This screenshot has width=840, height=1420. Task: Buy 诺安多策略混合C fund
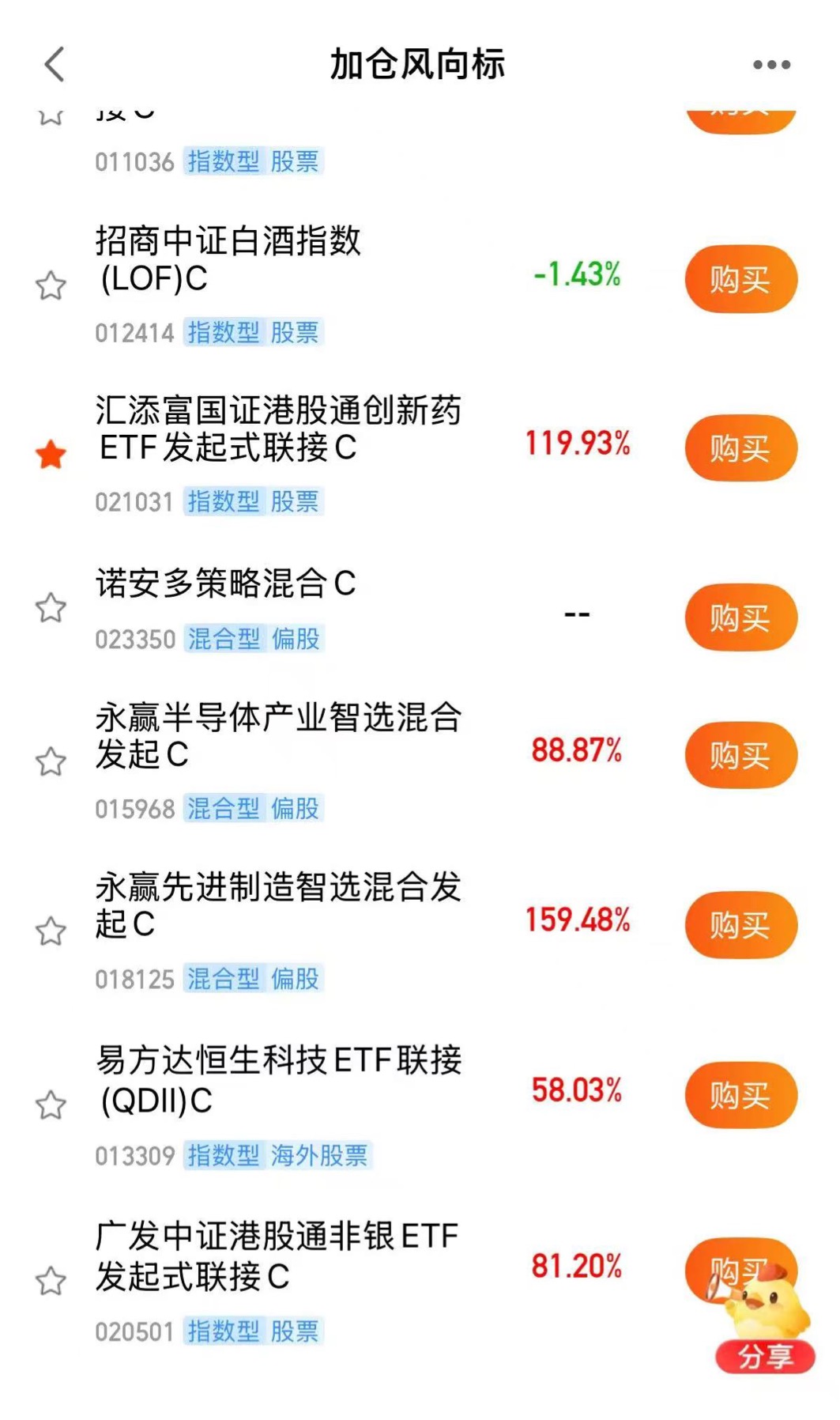[x=740, y=617]
